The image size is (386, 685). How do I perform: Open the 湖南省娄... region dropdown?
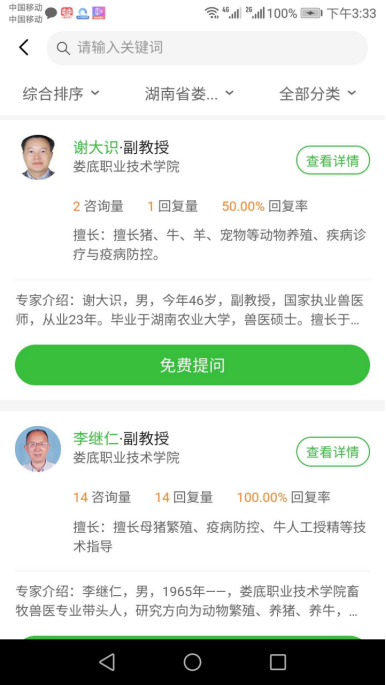click(x=190, y=93)
